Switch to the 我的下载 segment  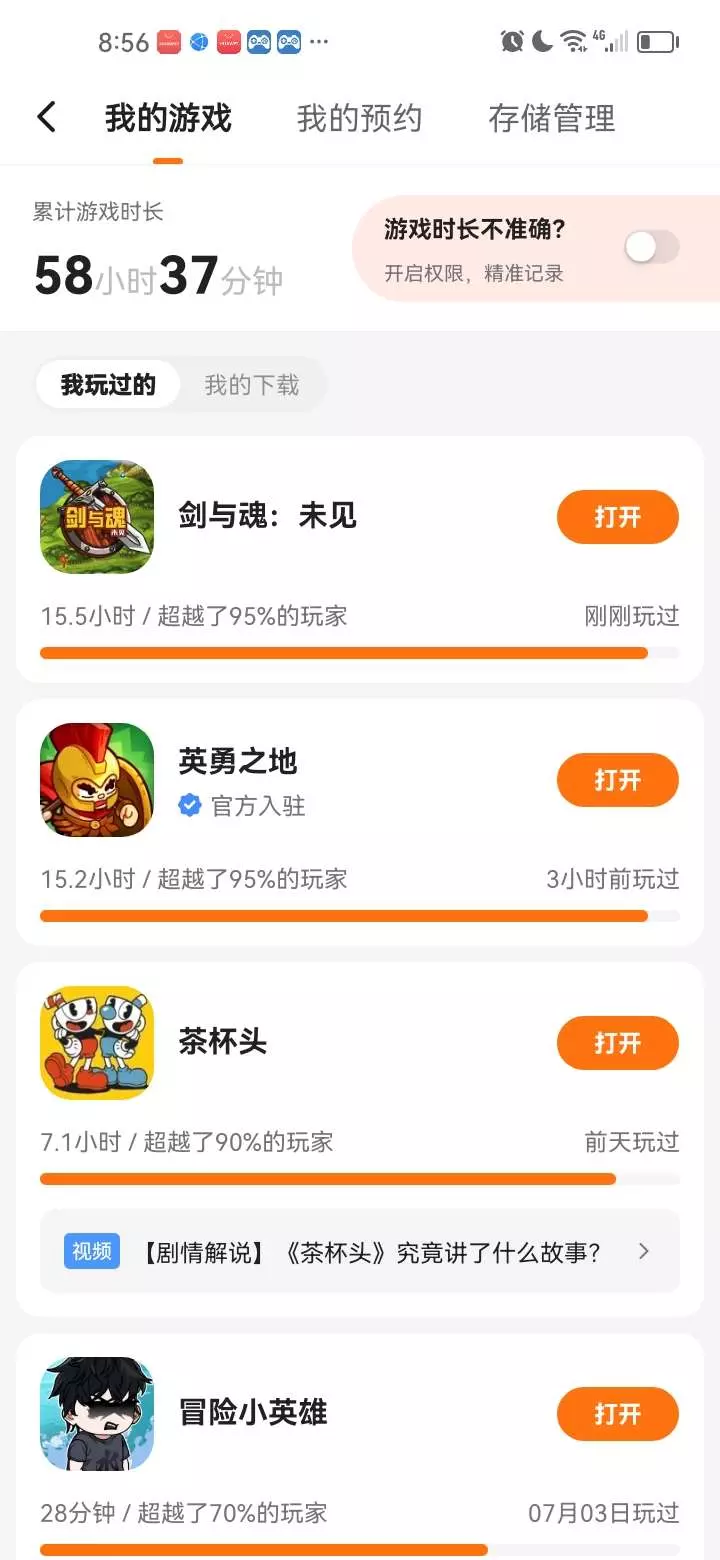[x=252, y=385]
